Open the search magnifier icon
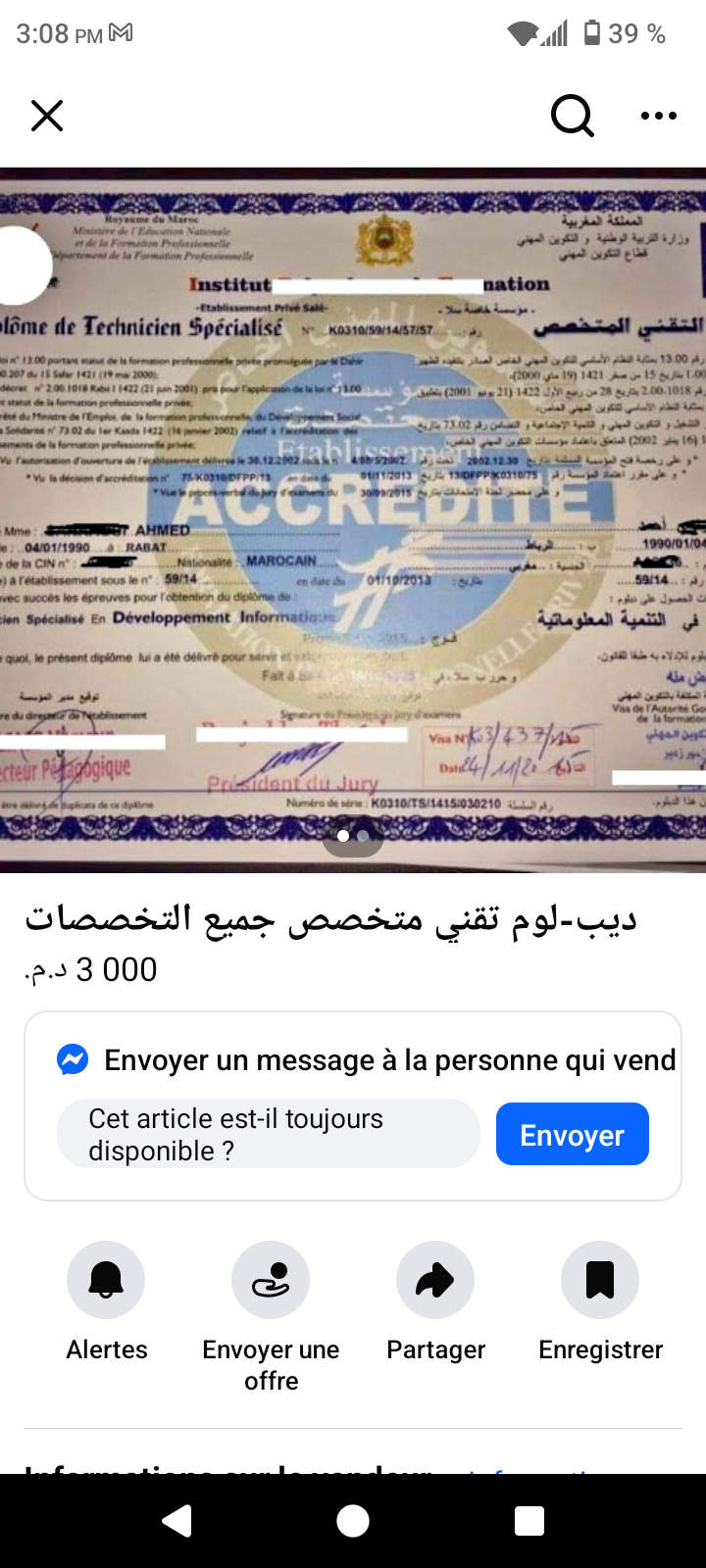The width and height of the screenshot is (706, 1568). pos(572,116)
